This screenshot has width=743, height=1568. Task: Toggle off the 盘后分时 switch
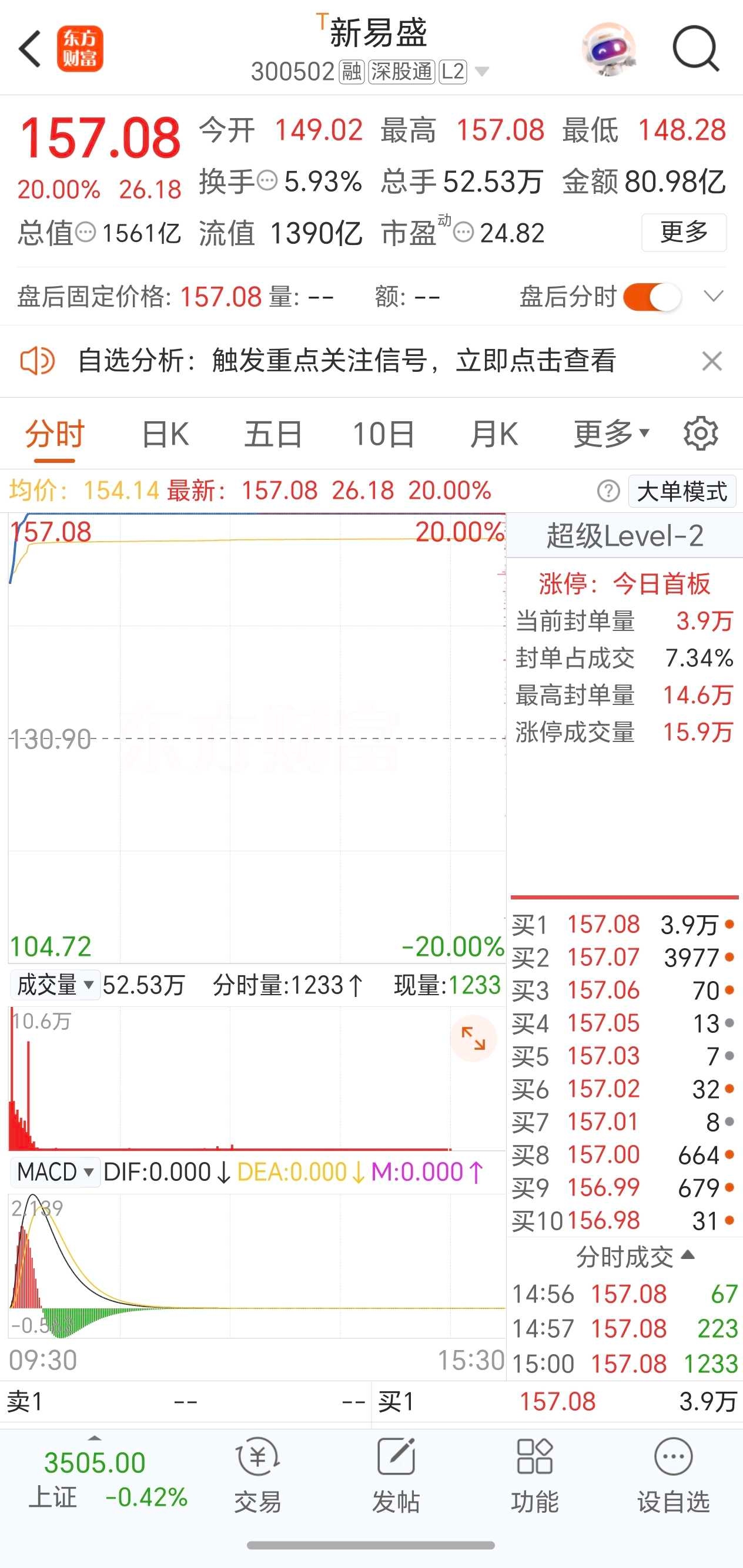(x=652, y=298)
